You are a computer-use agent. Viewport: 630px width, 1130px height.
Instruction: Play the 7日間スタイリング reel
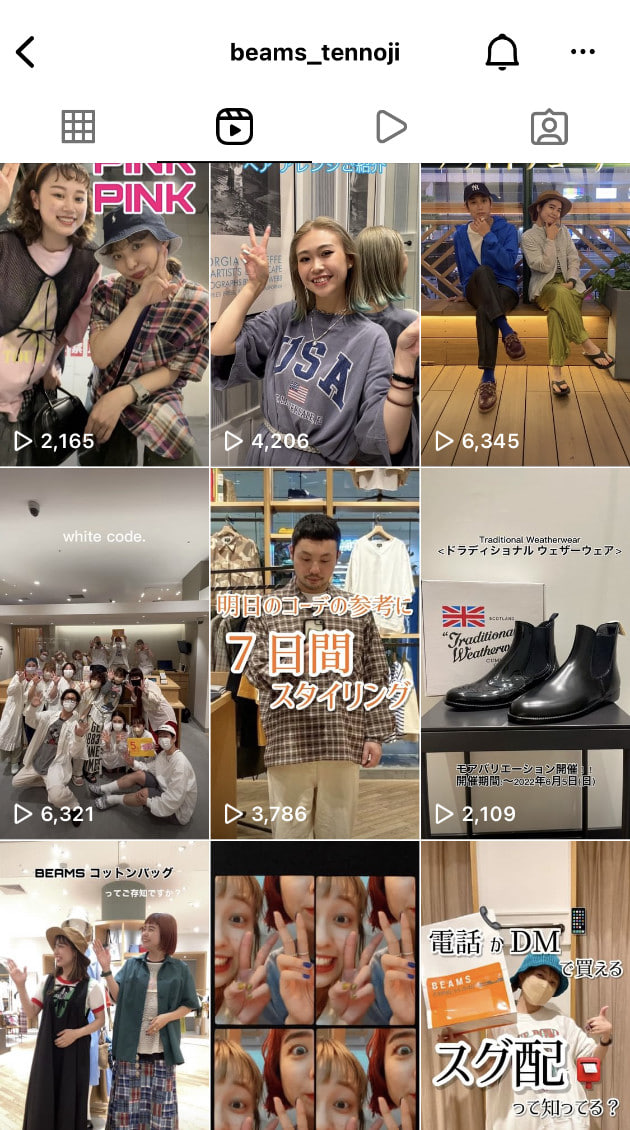(x=315, y=654)
